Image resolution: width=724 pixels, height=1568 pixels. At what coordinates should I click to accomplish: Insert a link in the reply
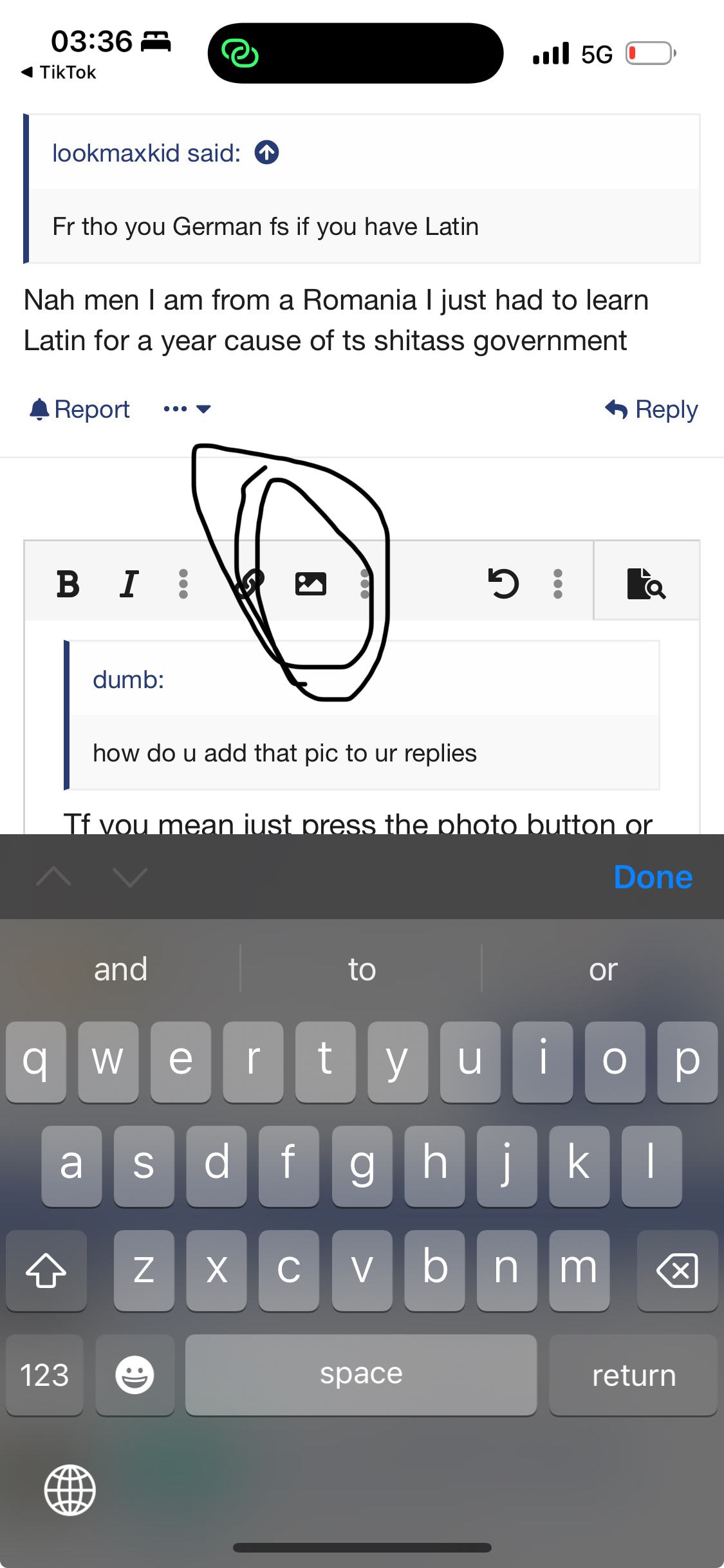[250, 584]
